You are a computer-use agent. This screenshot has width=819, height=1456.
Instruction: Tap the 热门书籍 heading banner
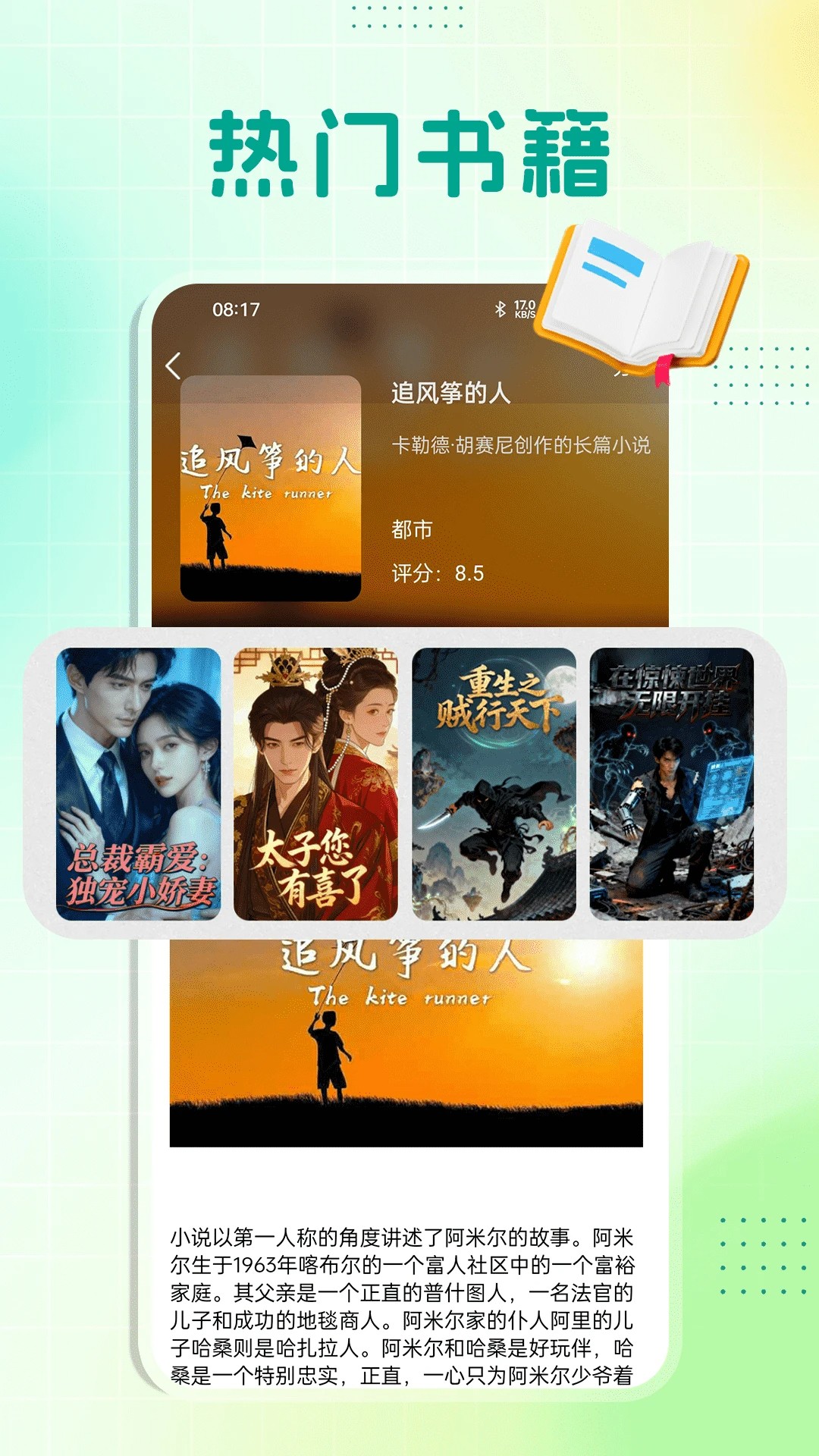(x=409, y=149)
